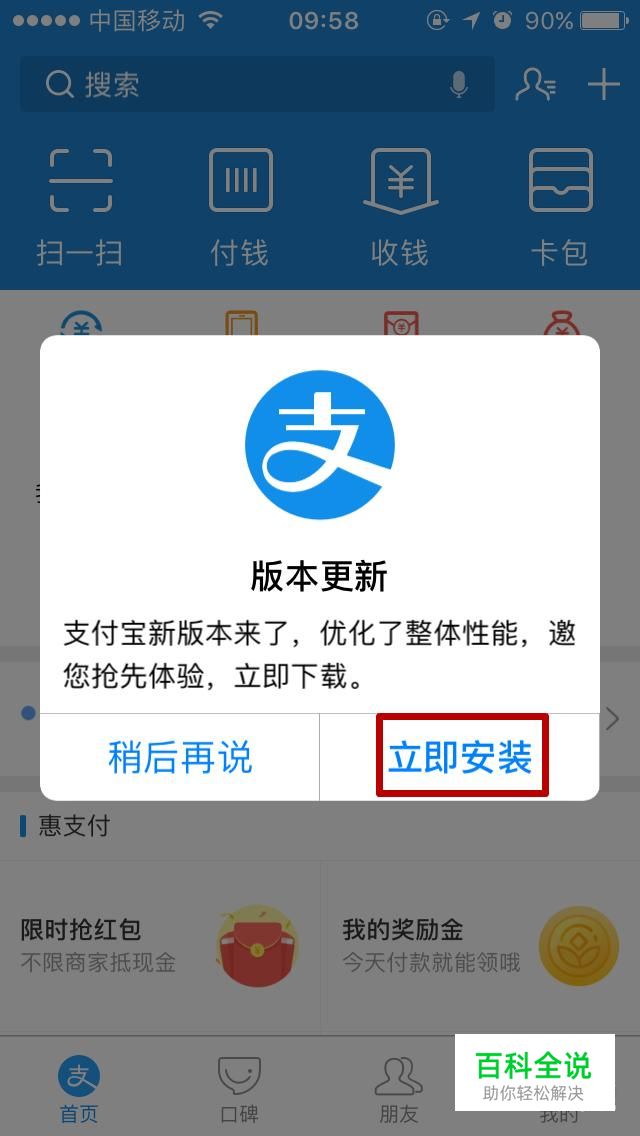Open 卡包 card wallet
Image resolution: width=640 pixels, height=1136 pixels.
[x=560, y=206]
